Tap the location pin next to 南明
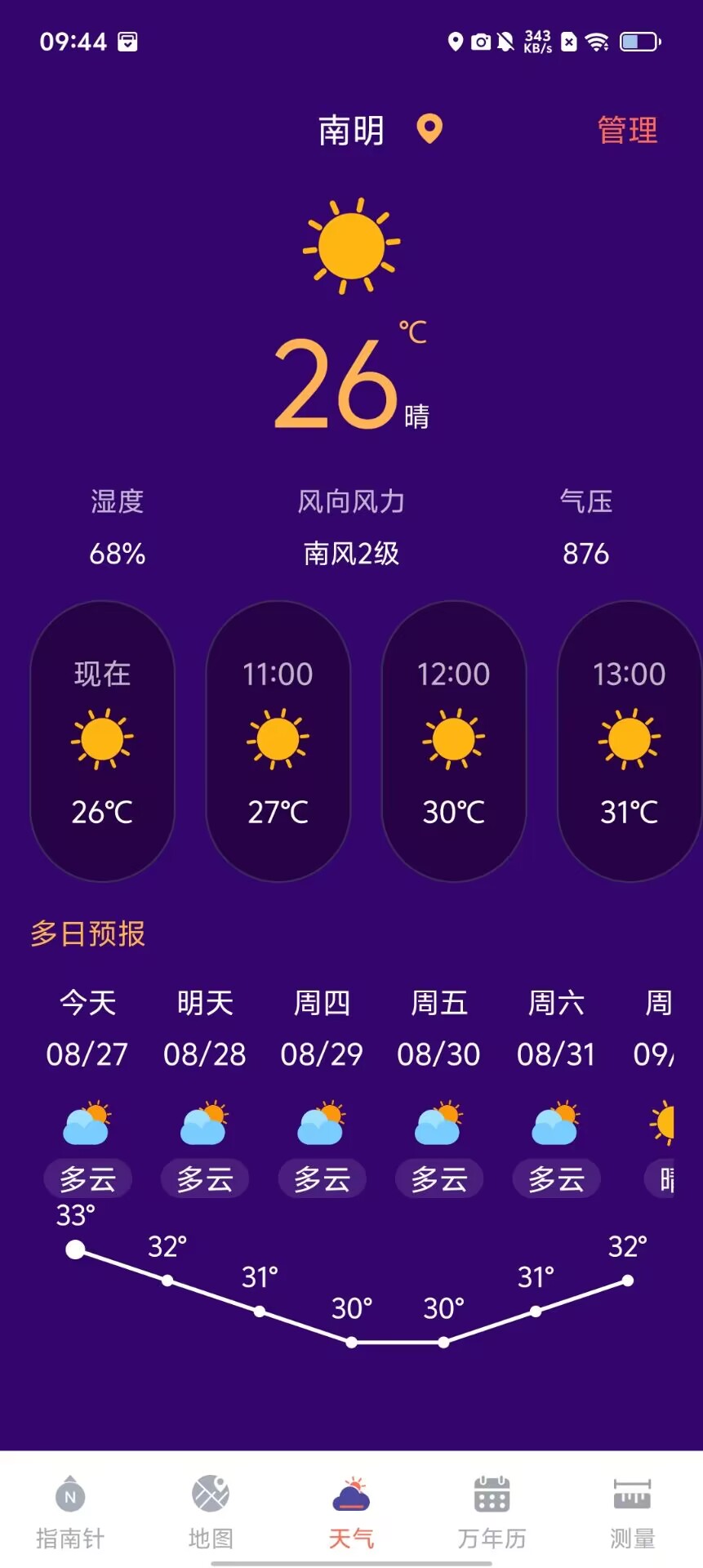This screenshot has height=1568, width=703. point(429,129)
